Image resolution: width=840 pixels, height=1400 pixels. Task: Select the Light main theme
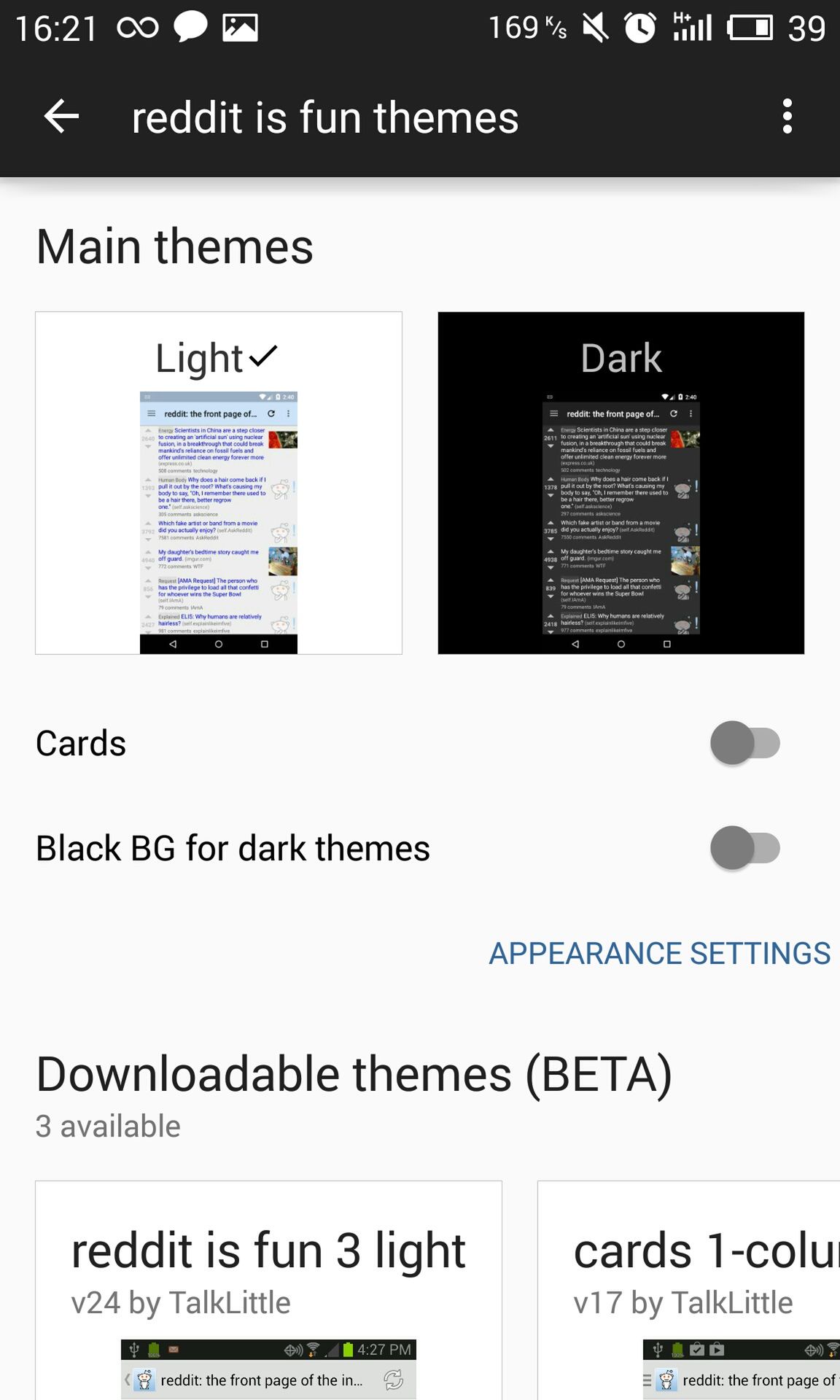tap(219, 483)
